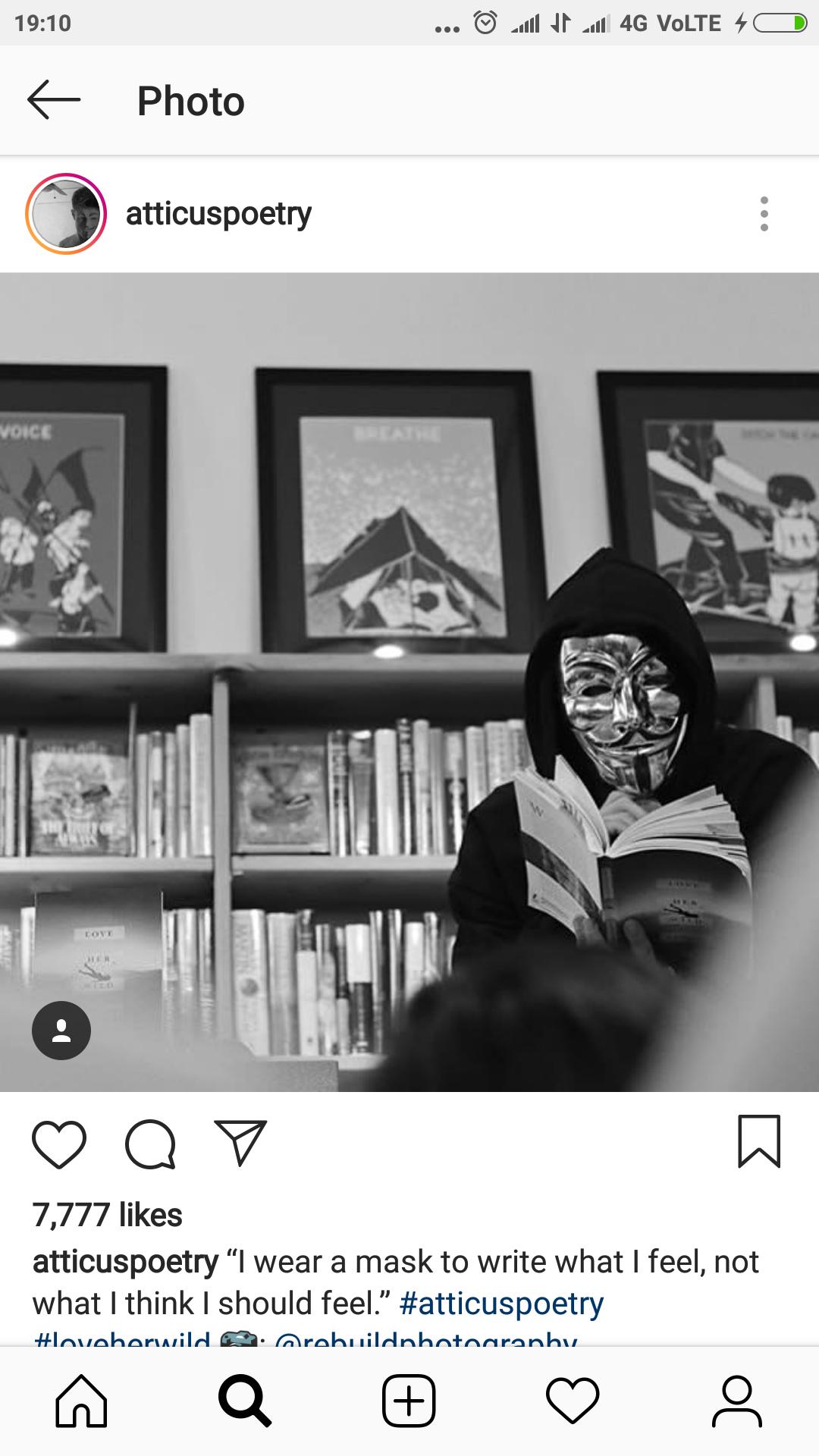
Task: Open atticuspoetry's profile picture story
Action: [x=66, y=214]
